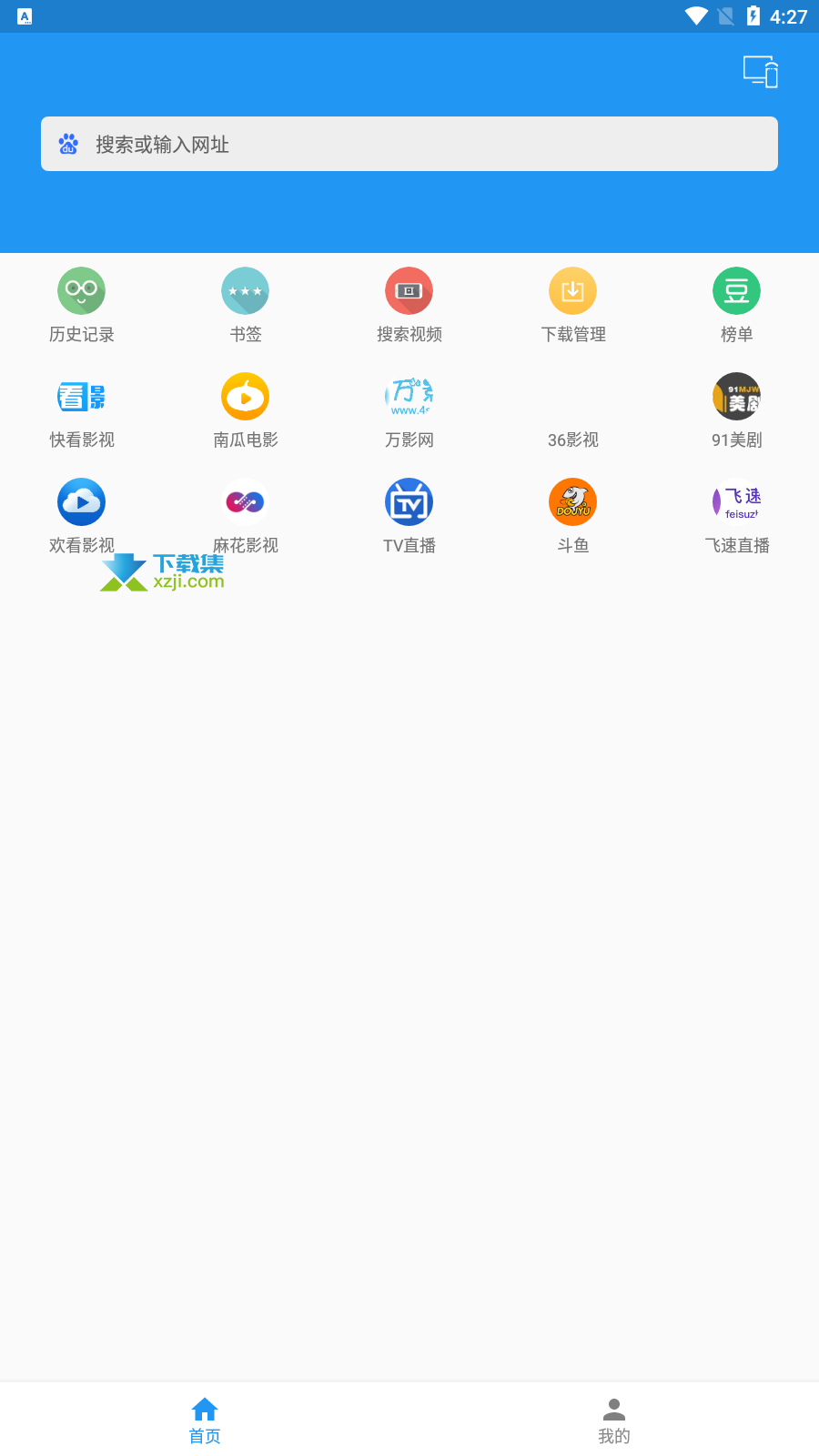Screen dimensions: 819x1456
Task: Launch 欢看影视 shortcut
Action: [x=82, y=517]
